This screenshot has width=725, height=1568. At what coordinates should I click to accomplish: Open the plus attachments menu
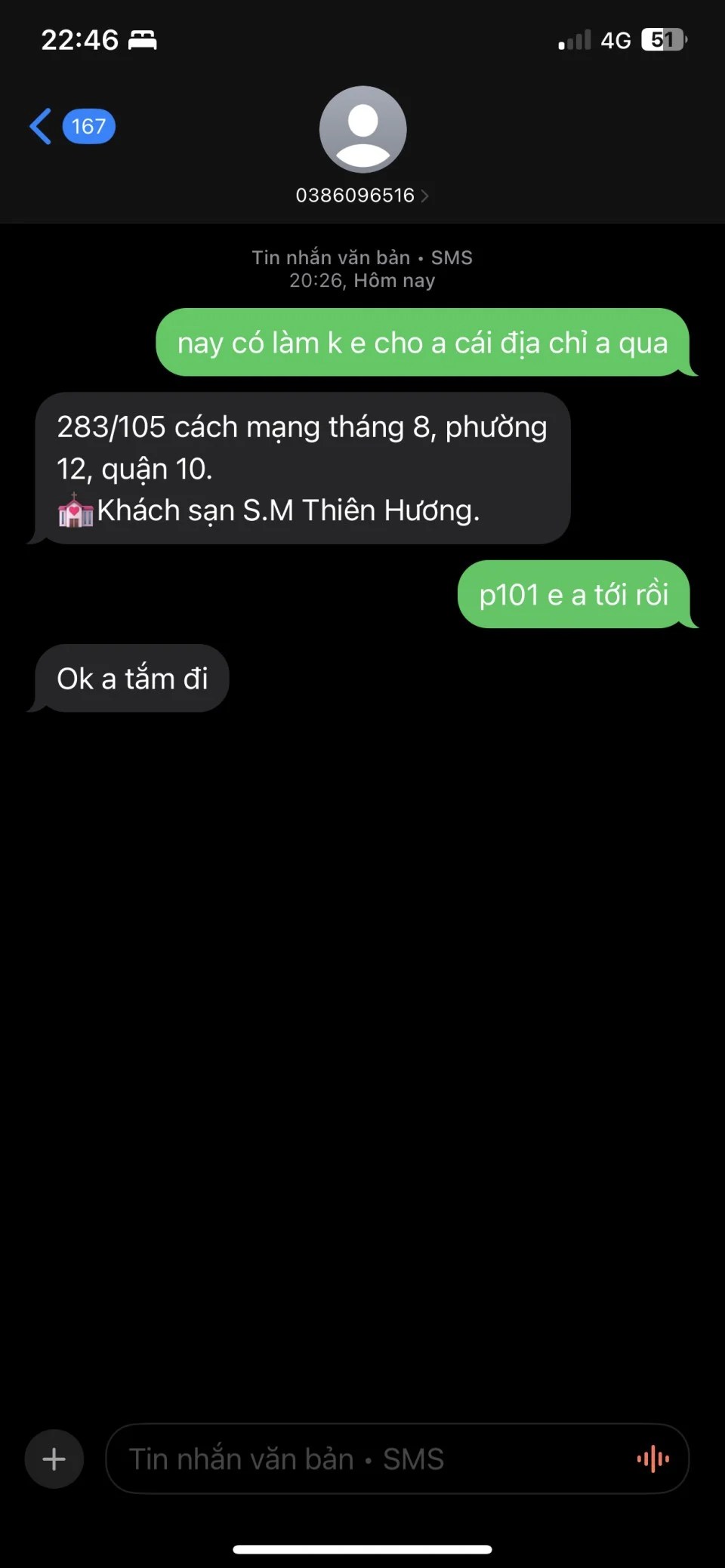(54, 1459)
